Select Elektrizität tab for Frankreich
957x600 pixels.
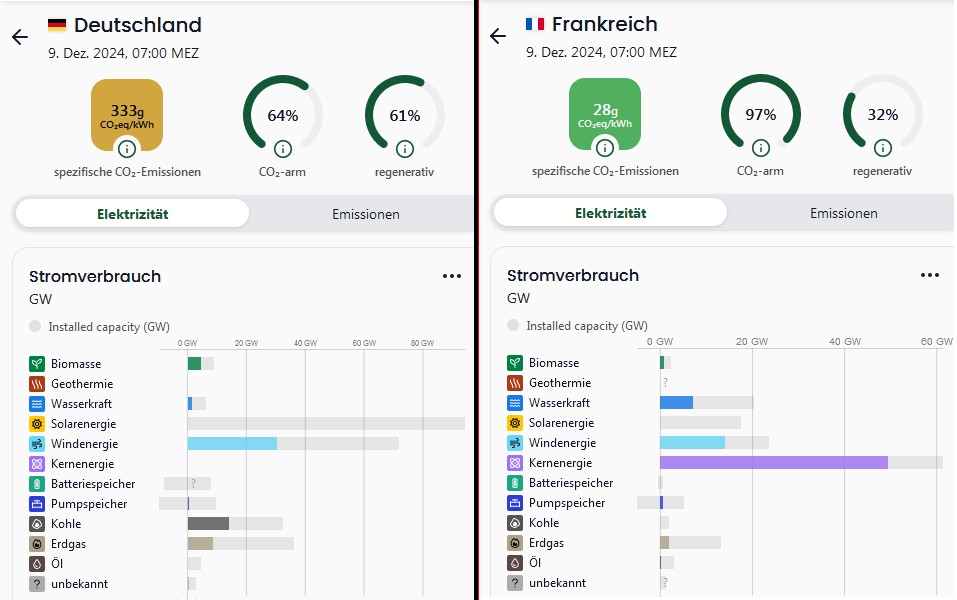coord(610,213)
